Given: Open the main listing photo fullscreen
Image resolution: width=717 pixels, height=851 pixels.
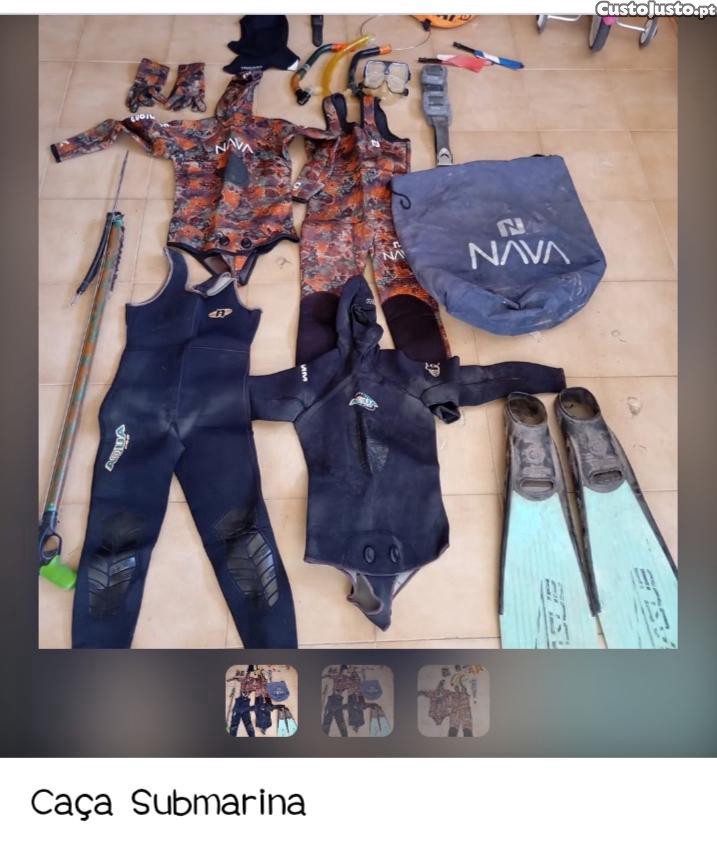Looking at the screenshot, I should tap(358, 330).
